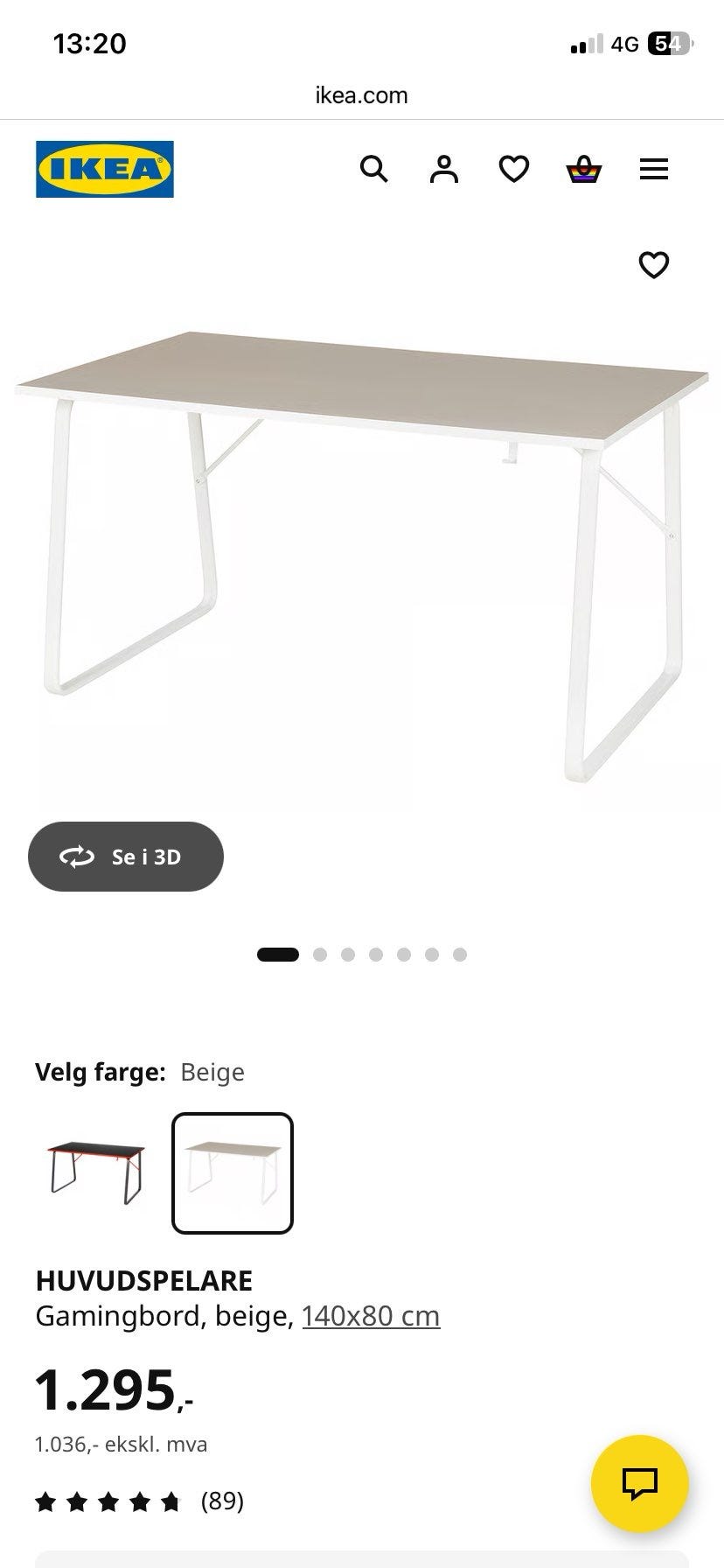Select the black and red colour variant
724x1568 pixels.
click(97, 1173)
